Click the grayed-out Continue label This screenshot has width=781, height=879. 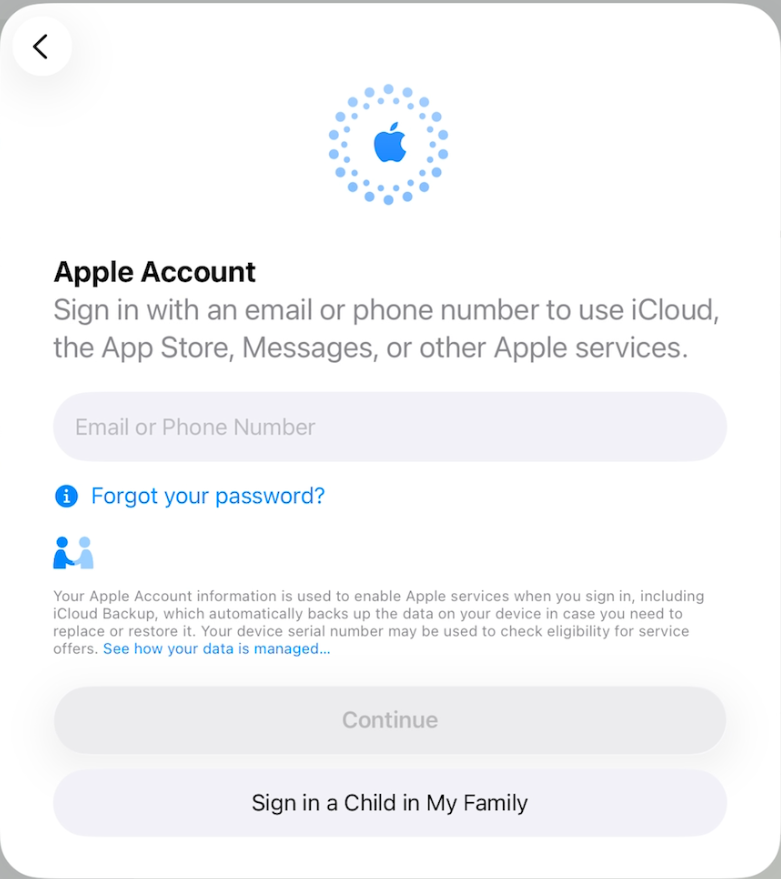(x=390, y=720)
